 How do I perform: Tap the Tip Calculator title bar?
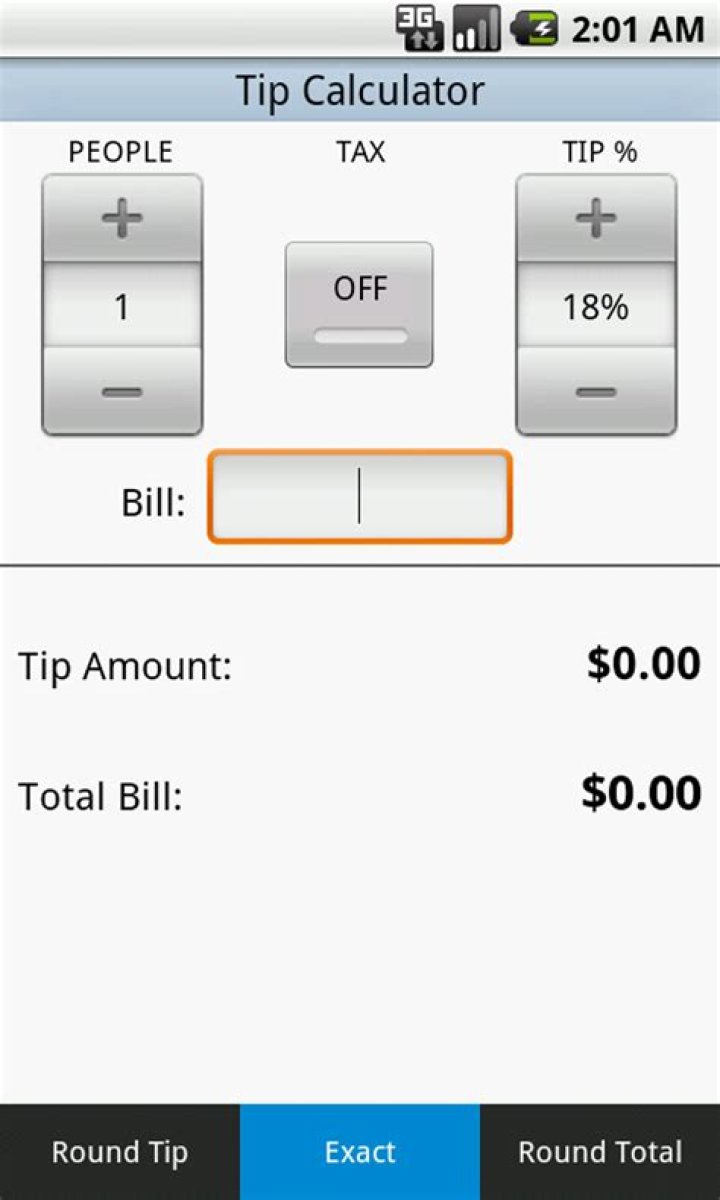360,89
